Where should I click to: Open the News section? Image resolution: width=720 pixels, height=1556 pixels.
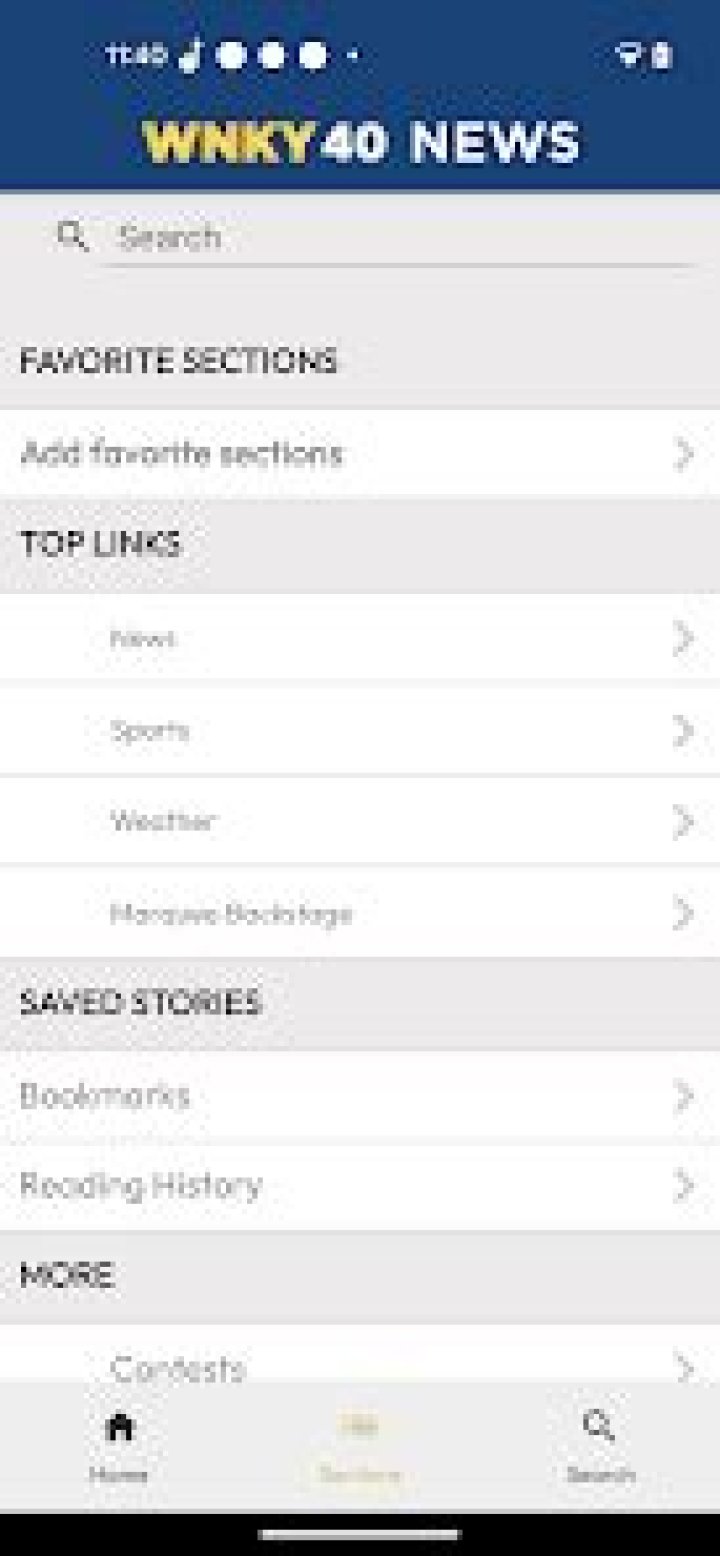point(360,638)
